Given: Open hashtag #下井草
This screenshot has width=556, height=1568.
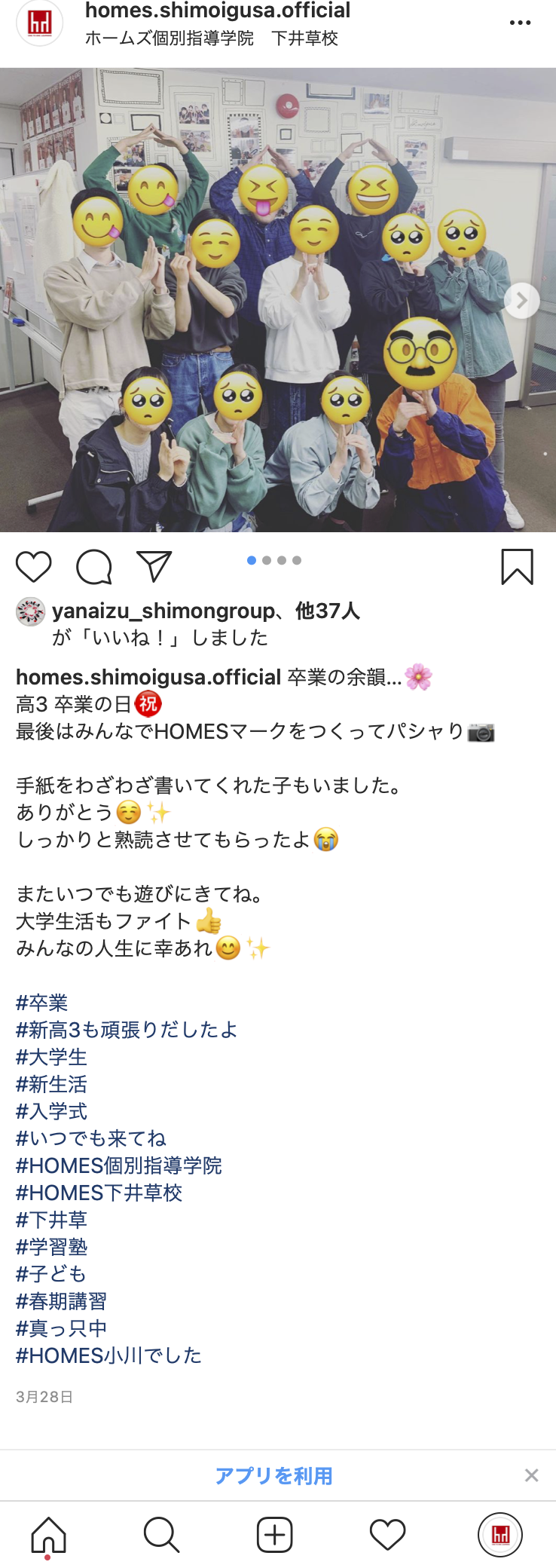Looking at the screenshot, I should [51, 1220].
